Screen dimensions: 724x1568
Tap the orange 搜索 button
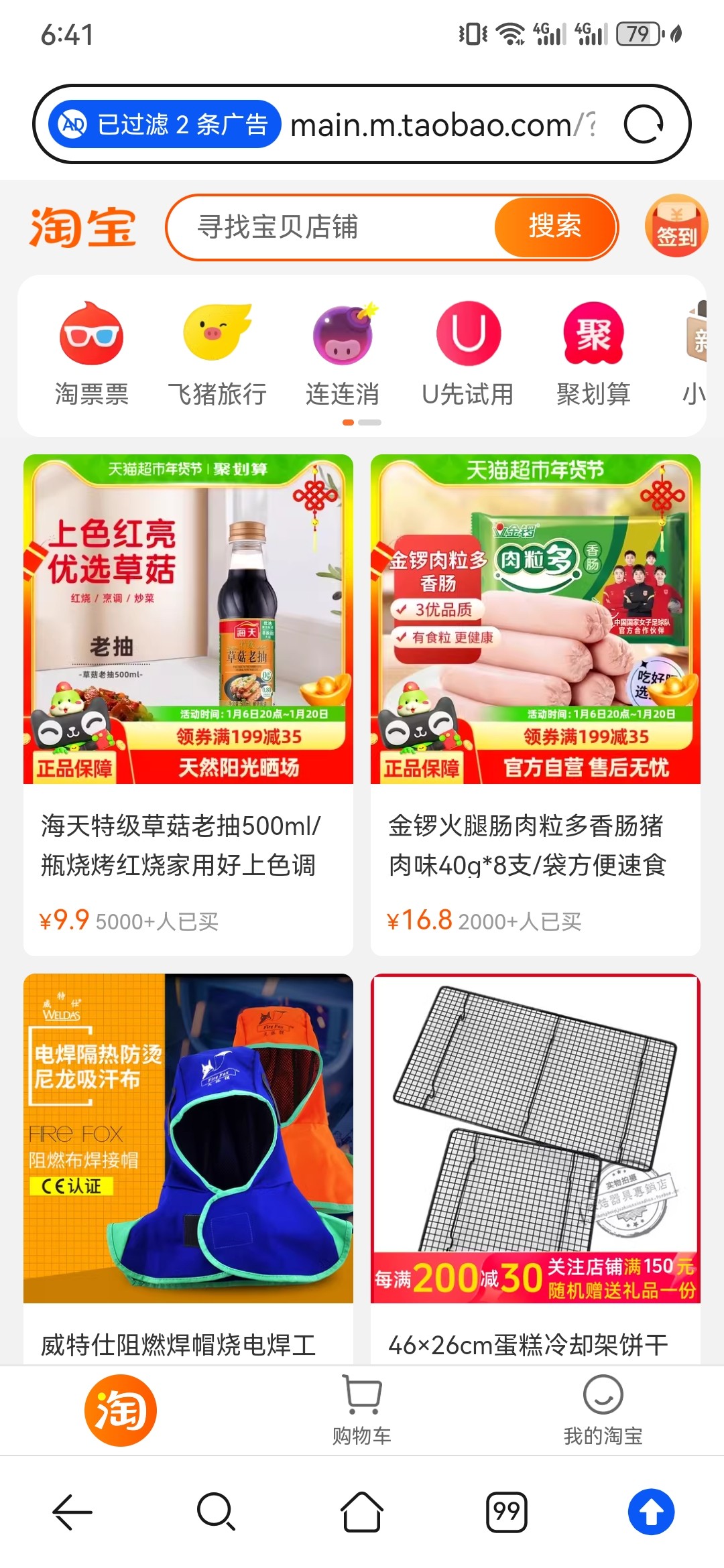[554, 226]
